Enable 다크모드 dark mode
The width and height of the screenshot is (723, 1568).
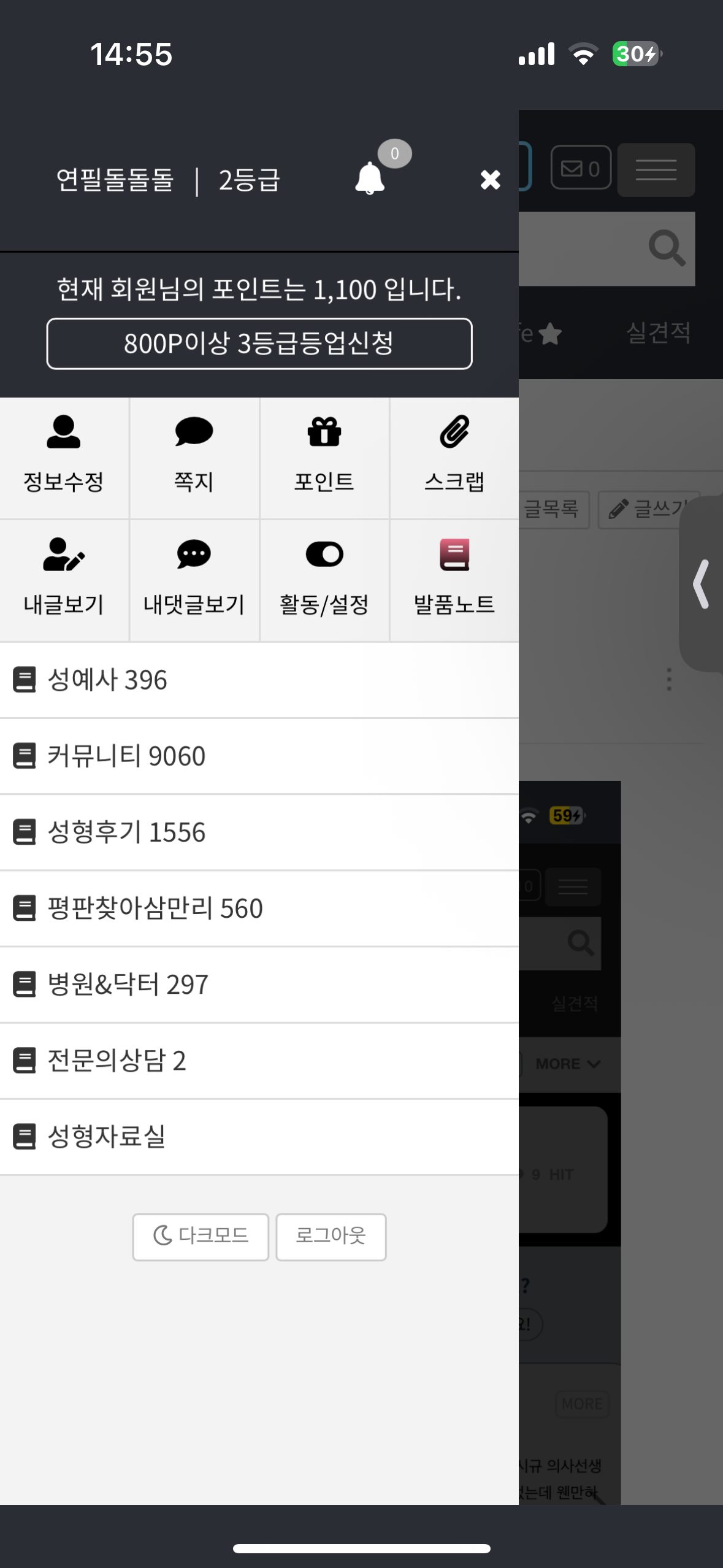click(201, 1237)
